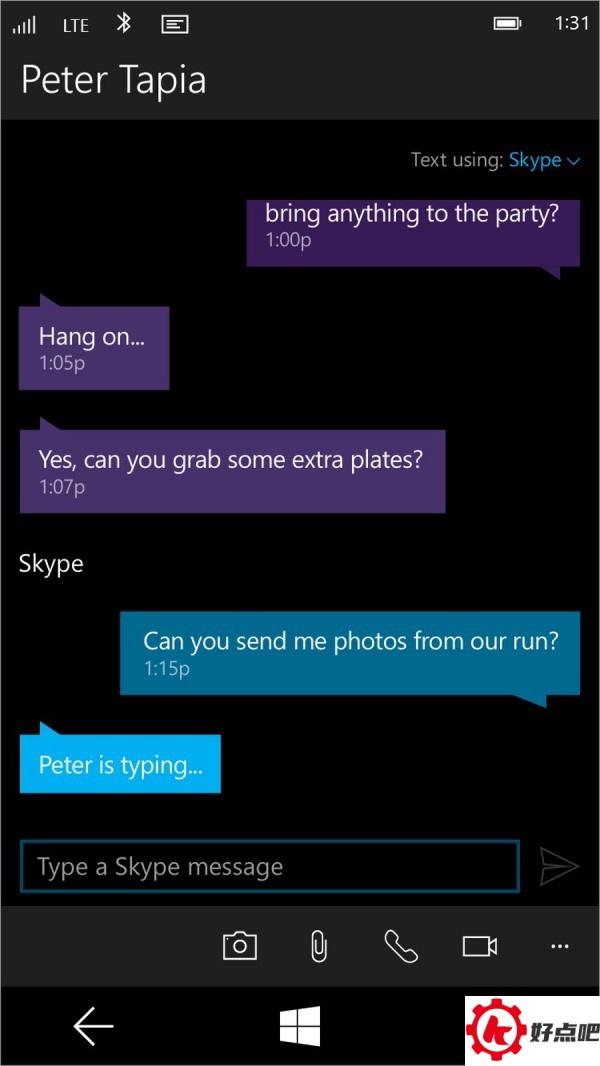Viewport: 600px width, 1066px height.
Task: Return to Start with the Windows button
Action: tap(300, 1026)
